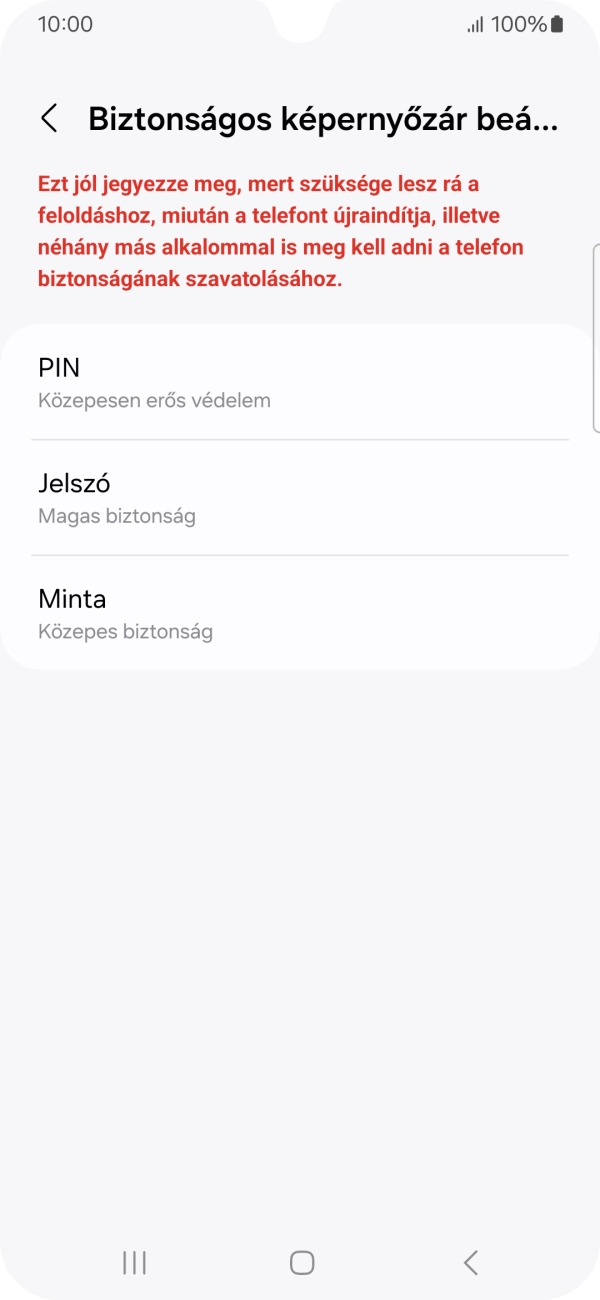Choose Jelszó as lock type
The height and width of the screenshot is (1300, 600).
coord(300,498)
